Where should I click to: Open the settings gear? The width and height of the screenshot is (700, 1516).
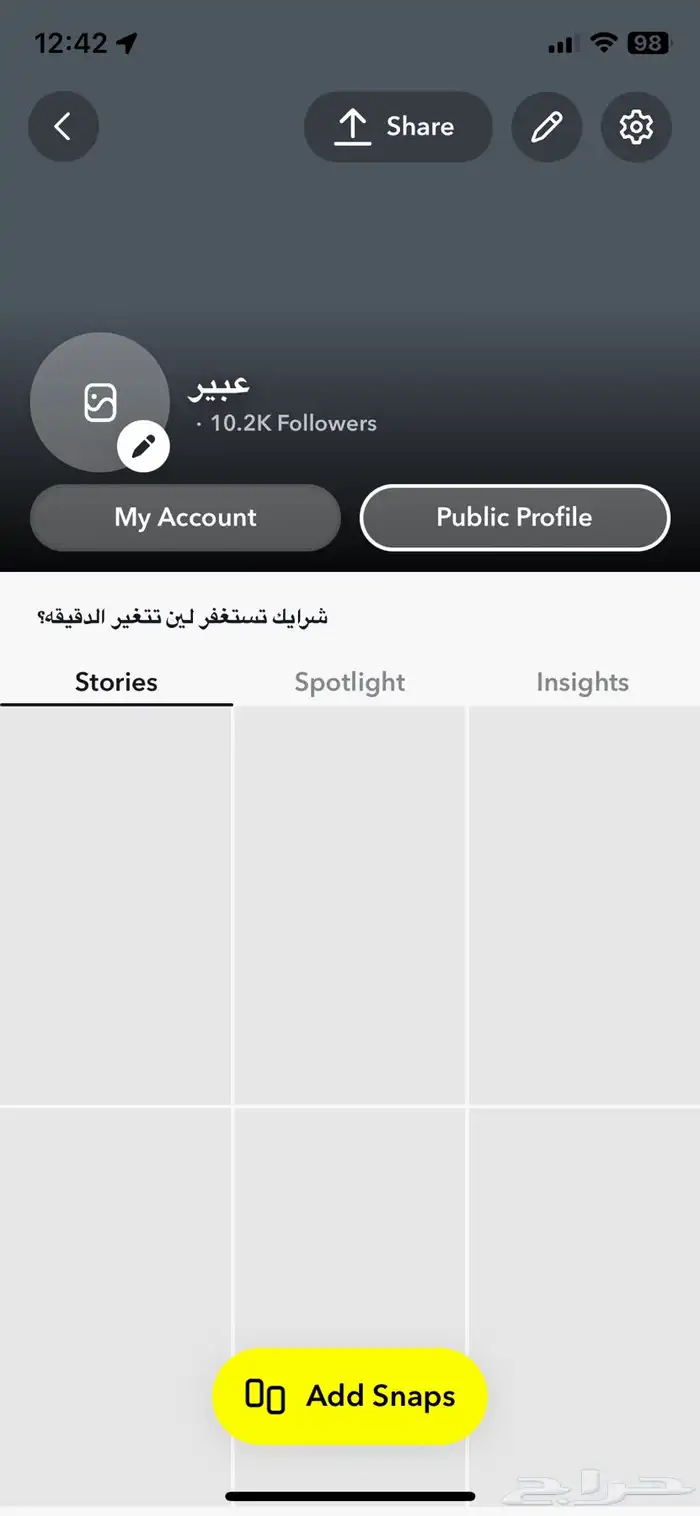click(x=636, y=127)
